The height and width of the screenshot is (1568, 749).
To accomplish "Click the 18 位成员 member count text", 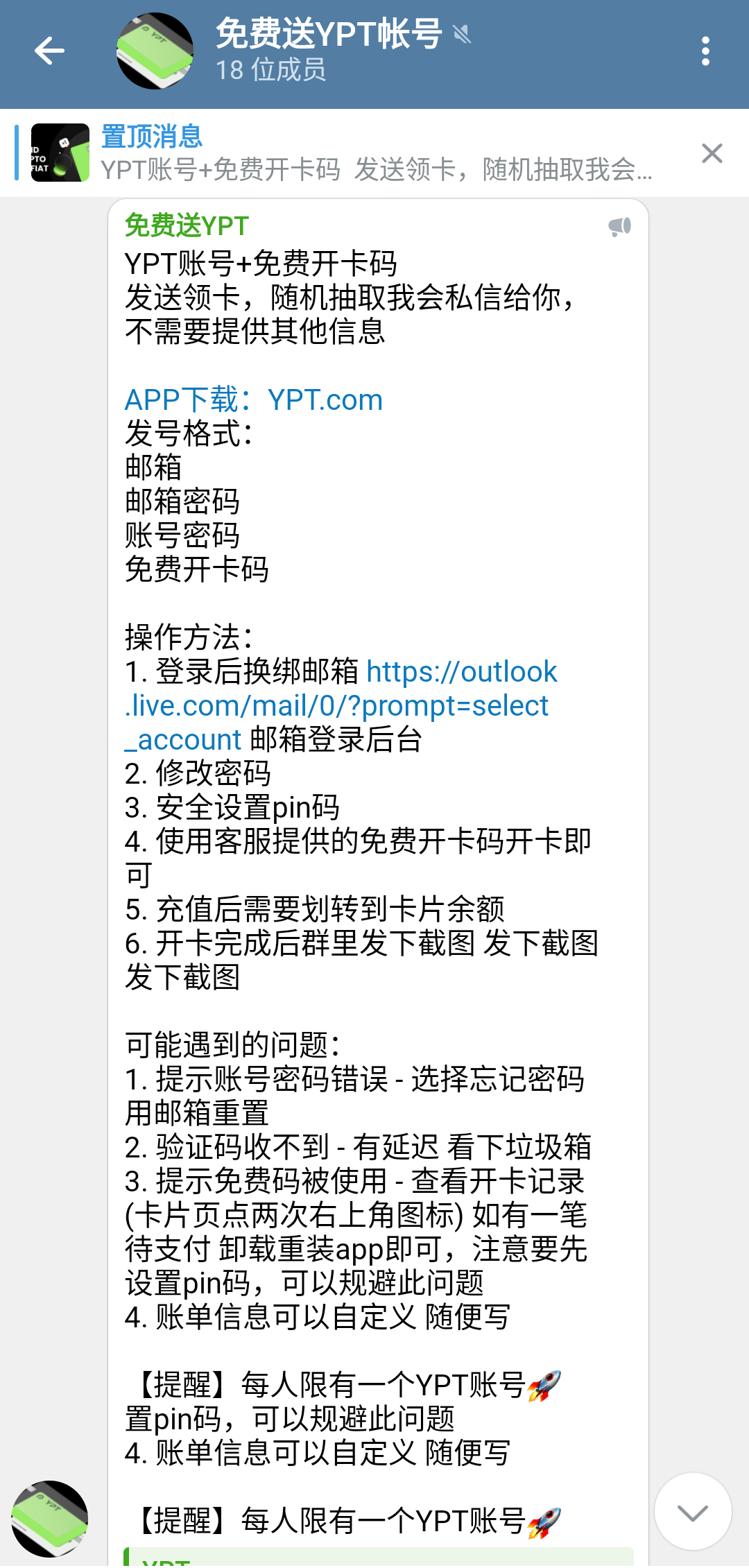I will (x=270, y=69).
